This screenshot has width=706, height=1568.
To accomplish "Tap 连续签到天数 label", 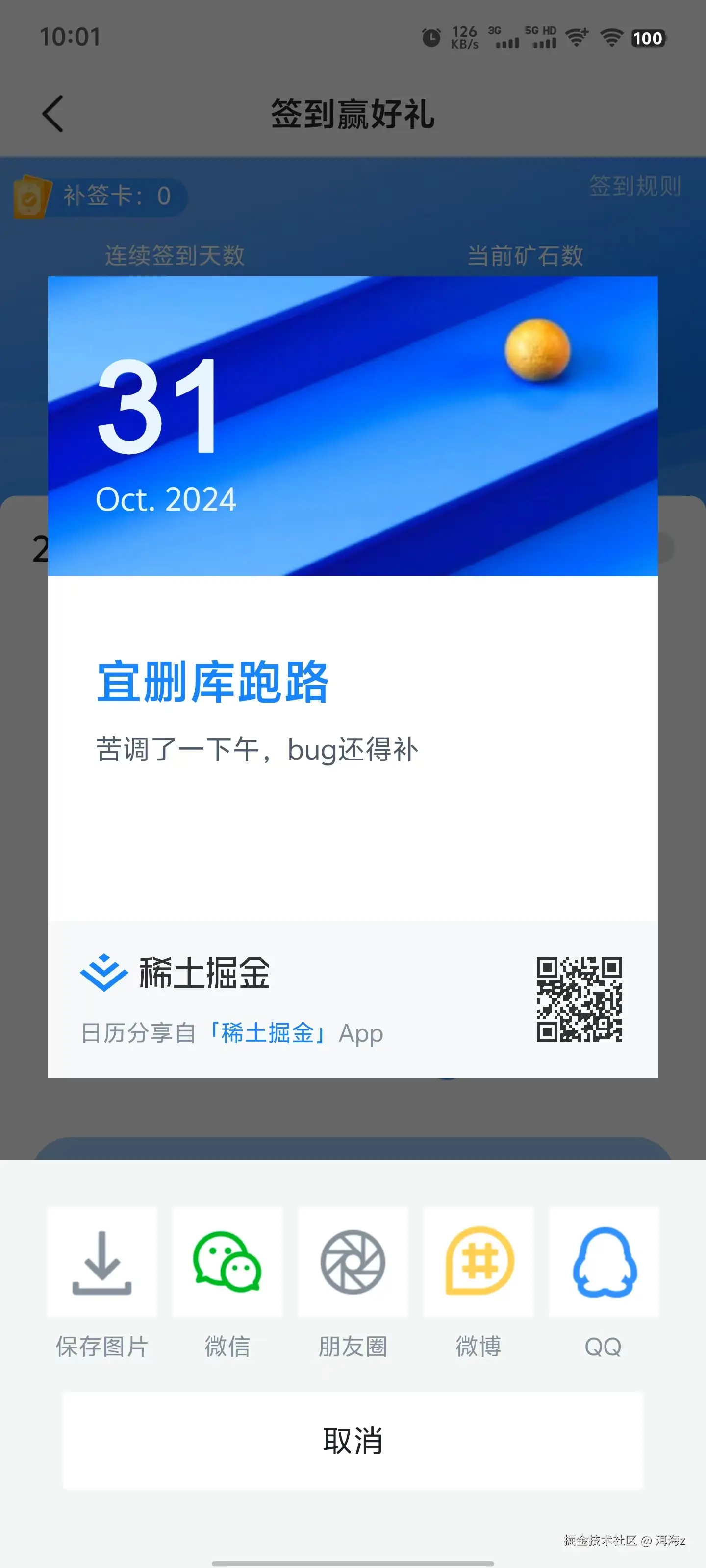I will tap(176, 256).
